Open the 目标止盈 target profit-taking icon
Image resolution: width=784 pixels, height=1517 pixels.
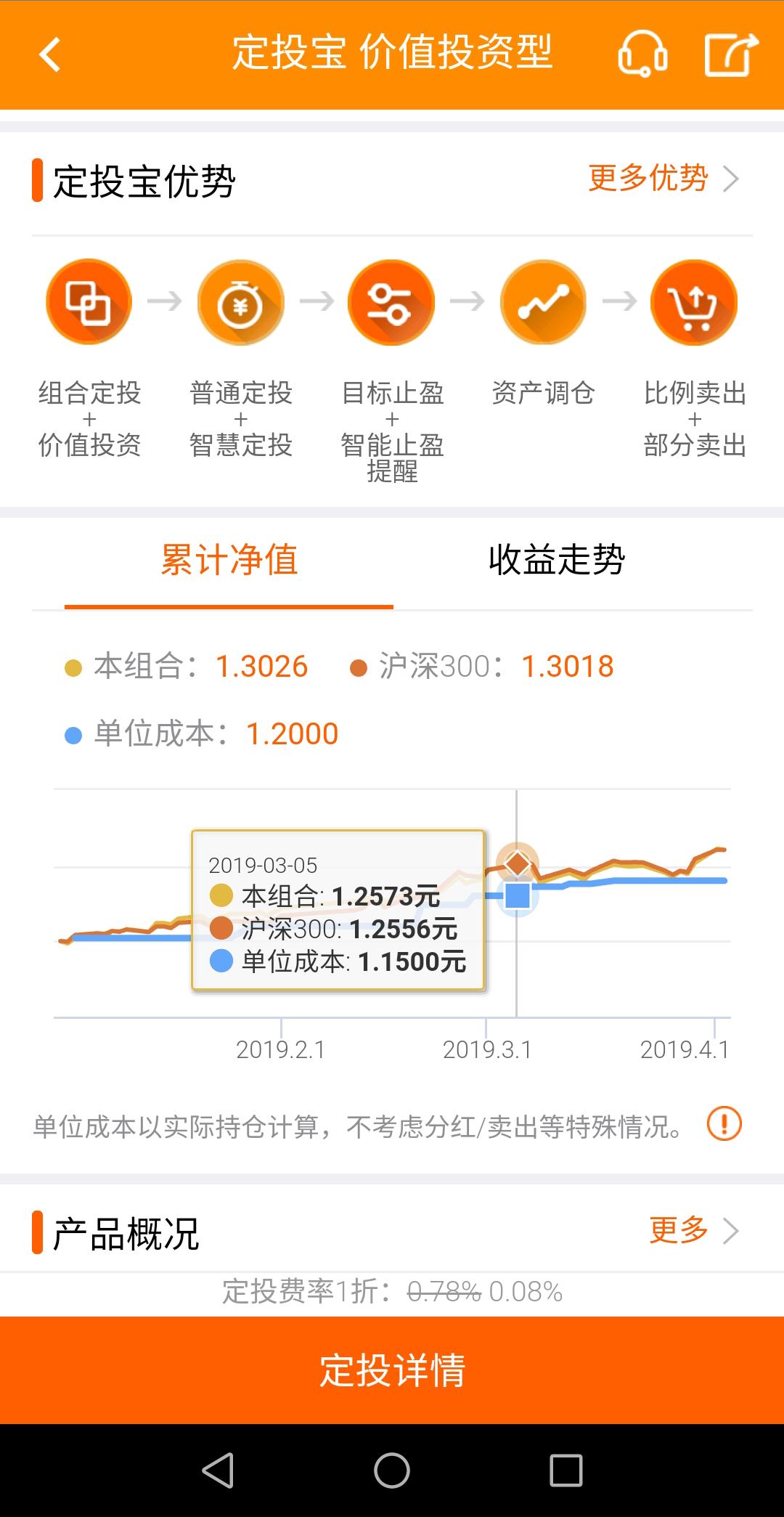[x=391, y=302]
